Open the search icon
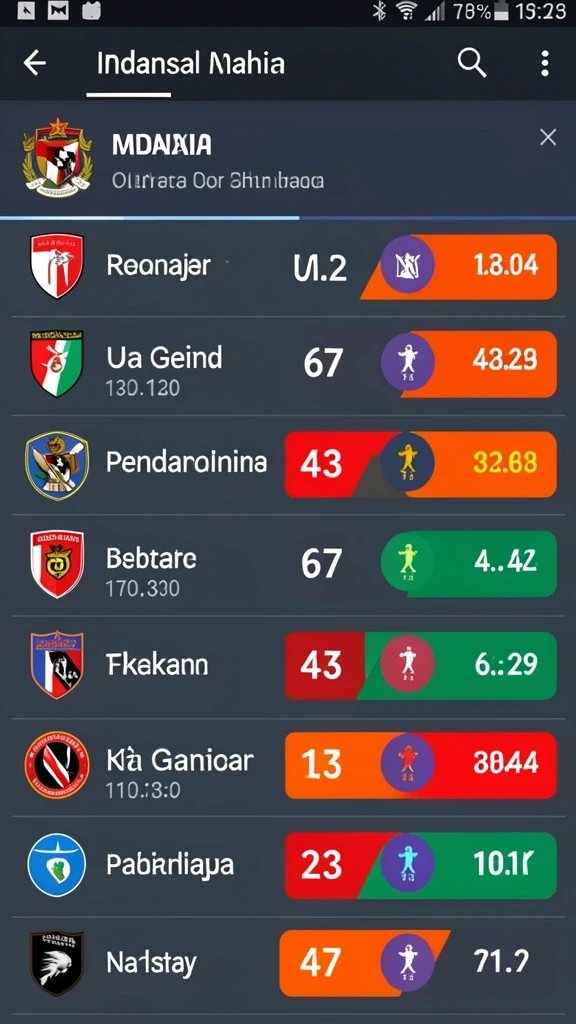576x1024 pixels. pyautogui.click(x=472, y=63)
